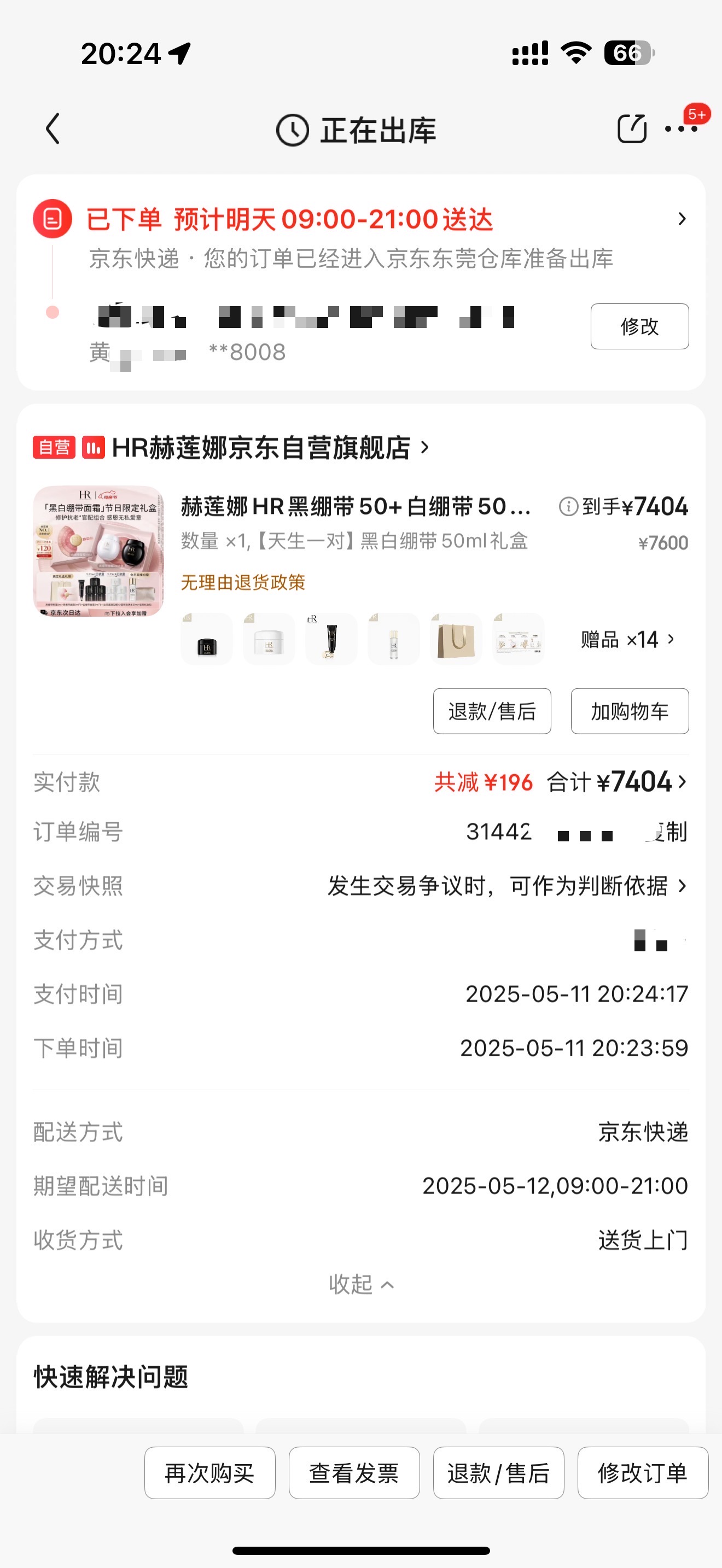View all 14 gifts via 赠品 ×14
Image resolution: width=722 pixels, height=1568 pixels.
(627, 639)
